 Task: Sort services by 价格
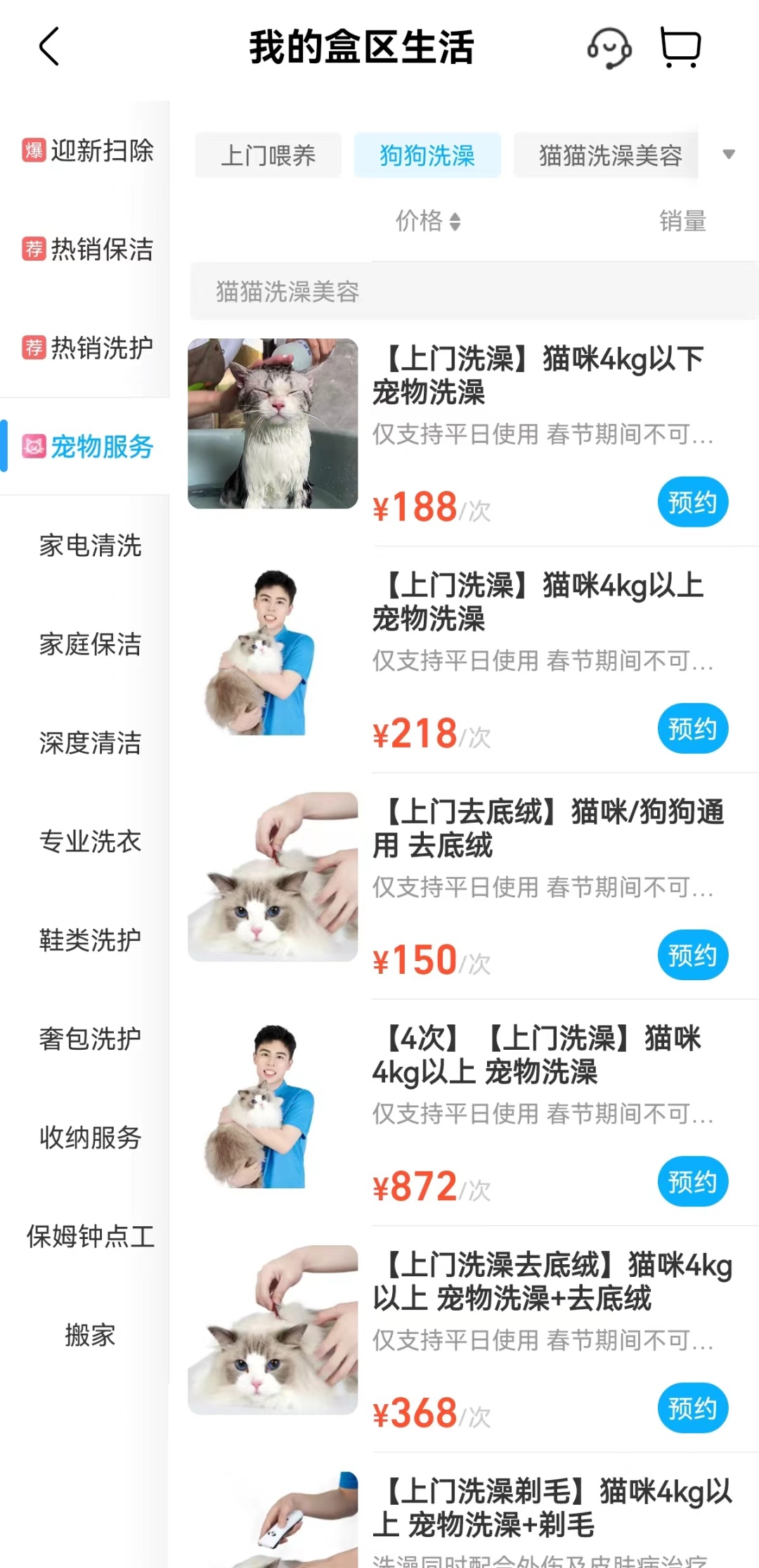tap(427, 221)
